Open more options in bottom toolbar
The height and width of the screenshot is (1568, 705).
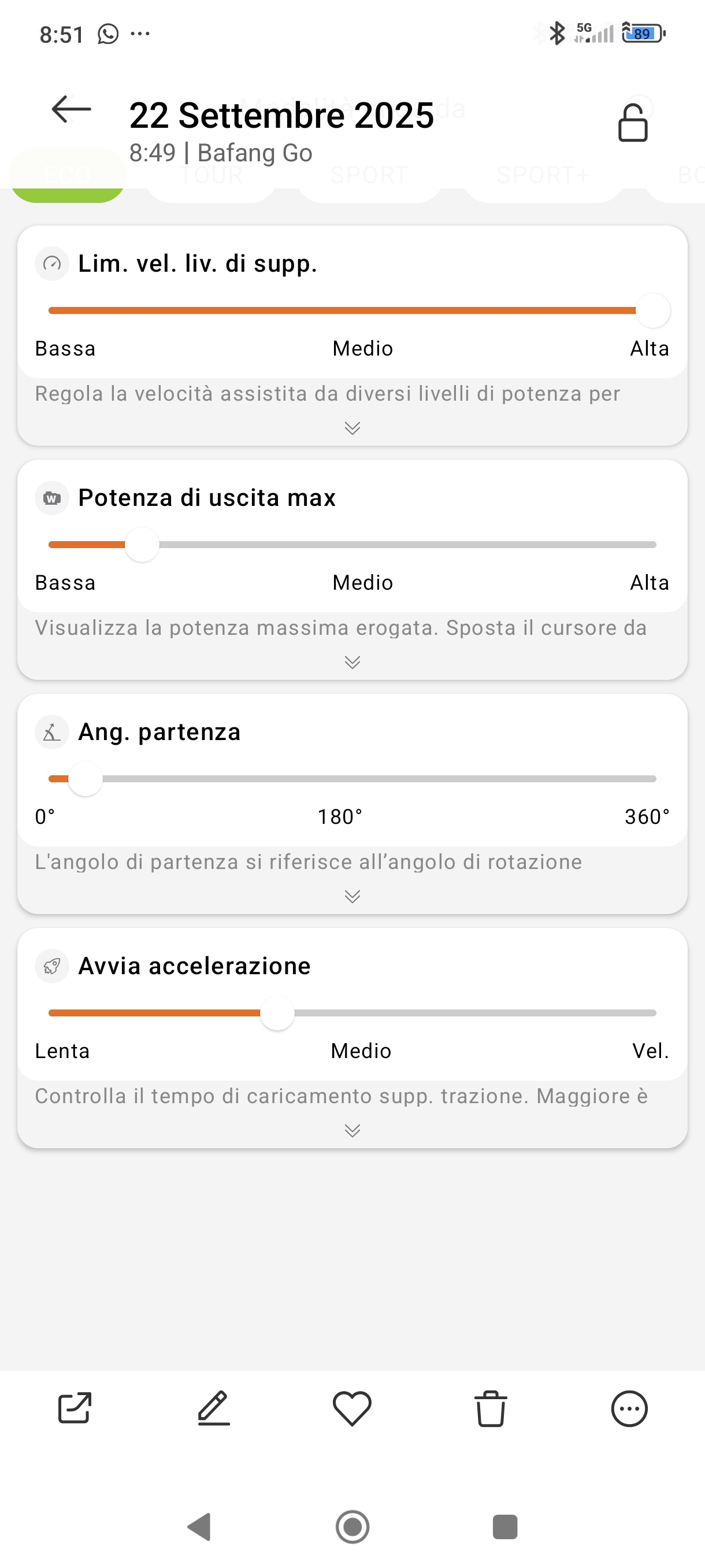click(629, 1408)
